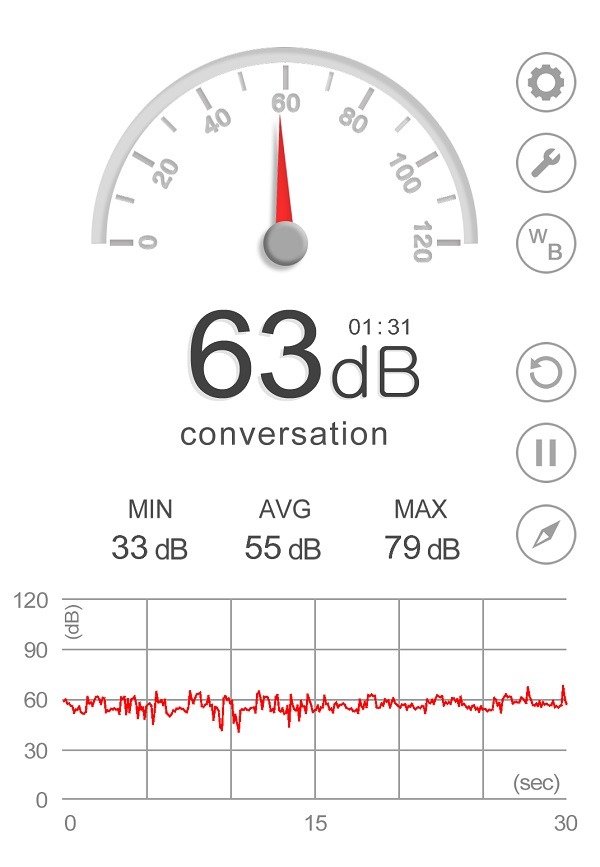
Task: Tap the WB circular button
Action: (x=546, y=243)
